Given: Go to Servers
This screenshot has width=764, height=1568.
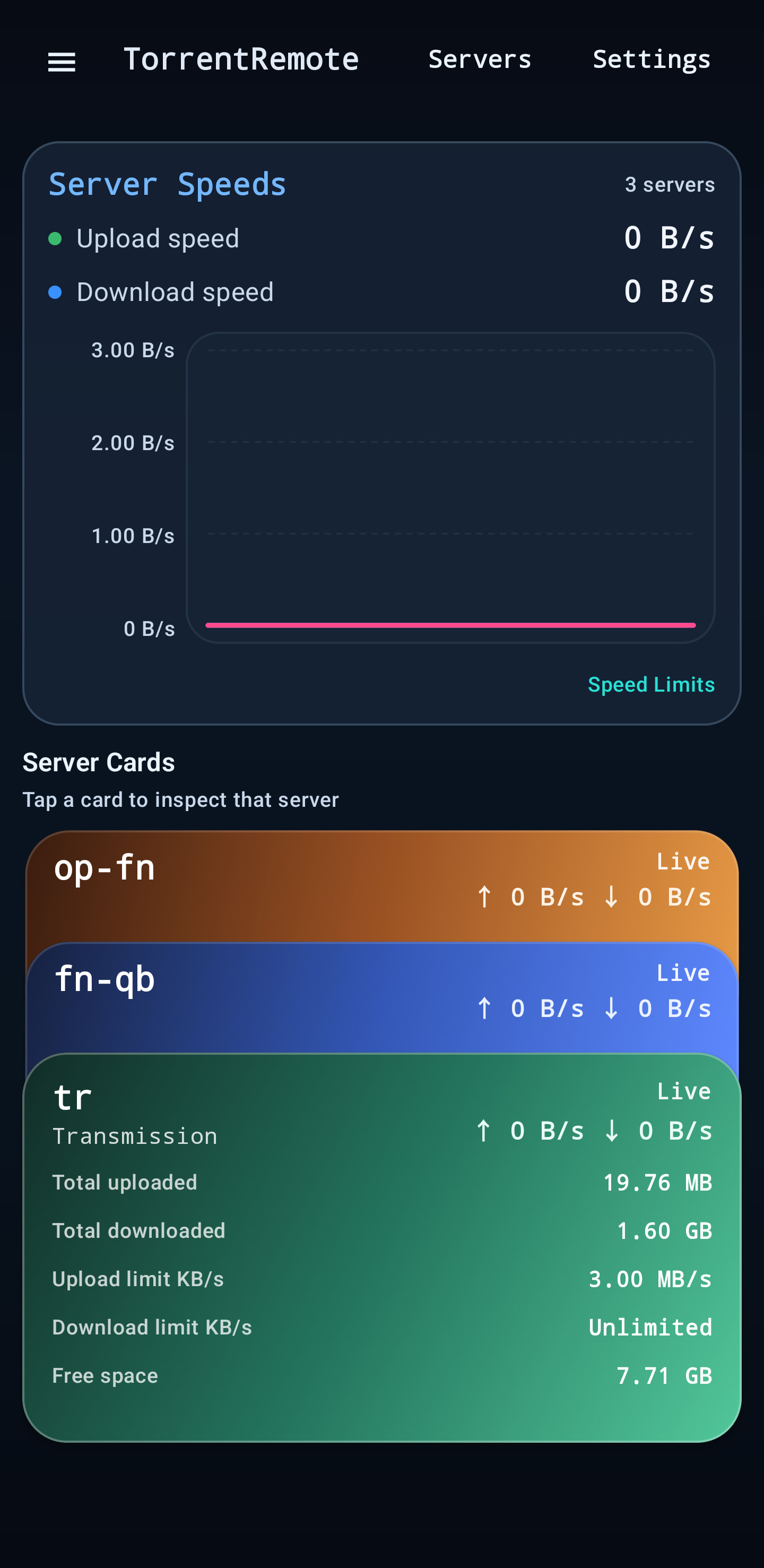Looking at the screenshot, I should click(x=479, y=59).
